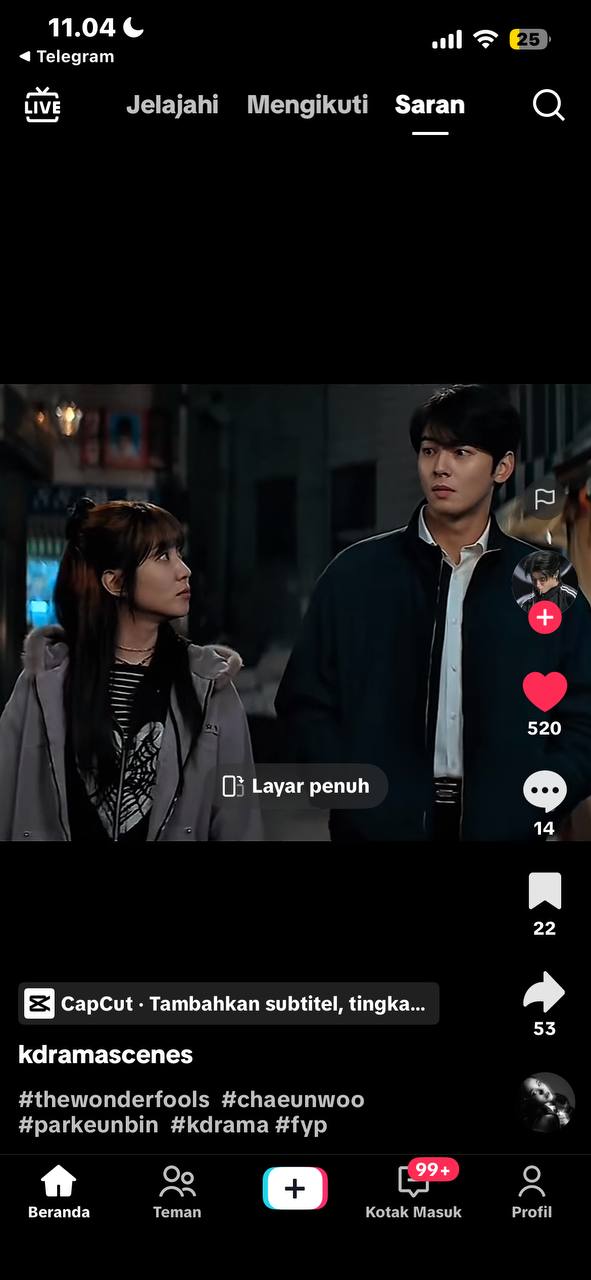This screenshot has height=1280, width=591.
Task: Go to the Beranda tab
Action: point(59,1192)
